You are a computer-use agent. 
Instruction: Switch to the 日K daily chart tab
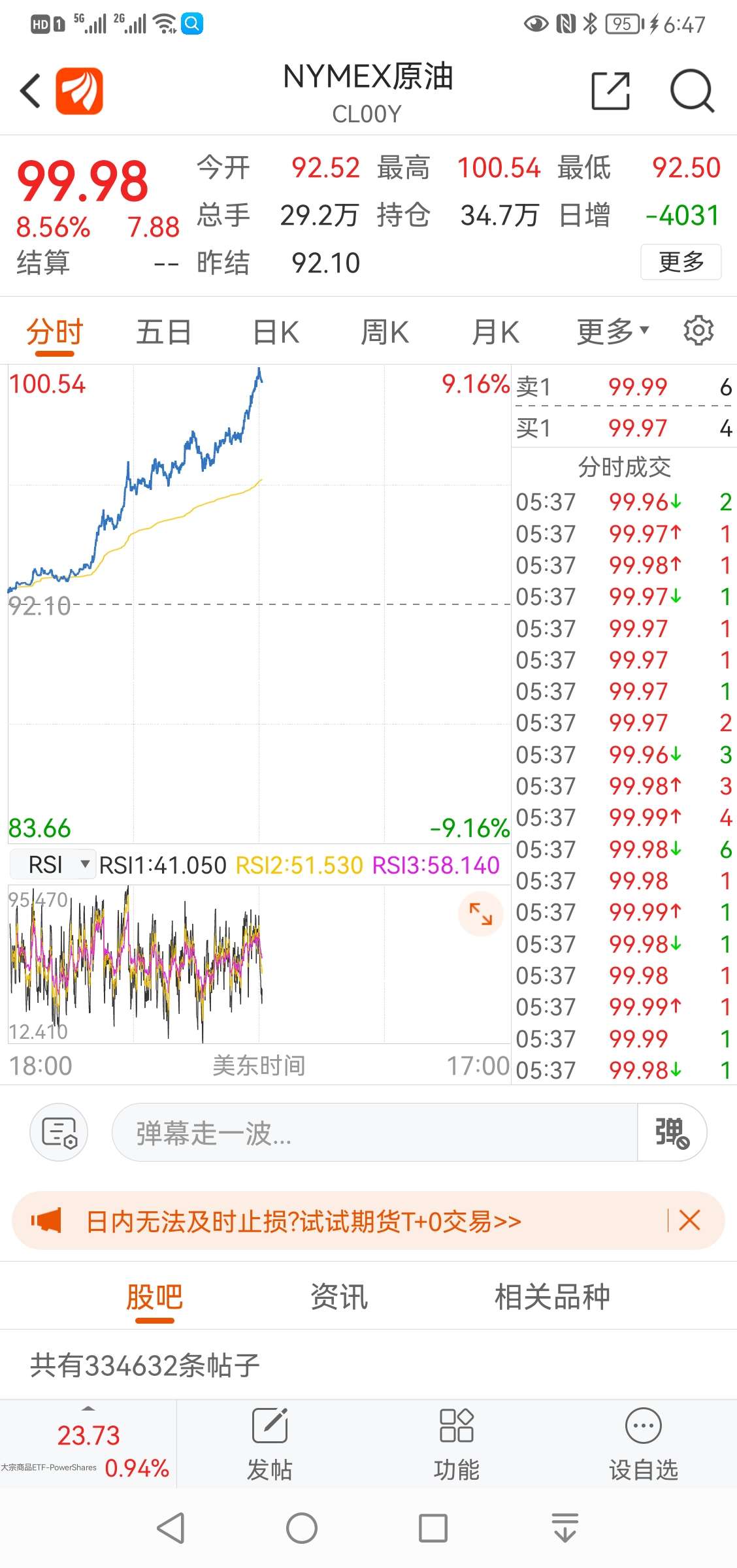[275, 331]
